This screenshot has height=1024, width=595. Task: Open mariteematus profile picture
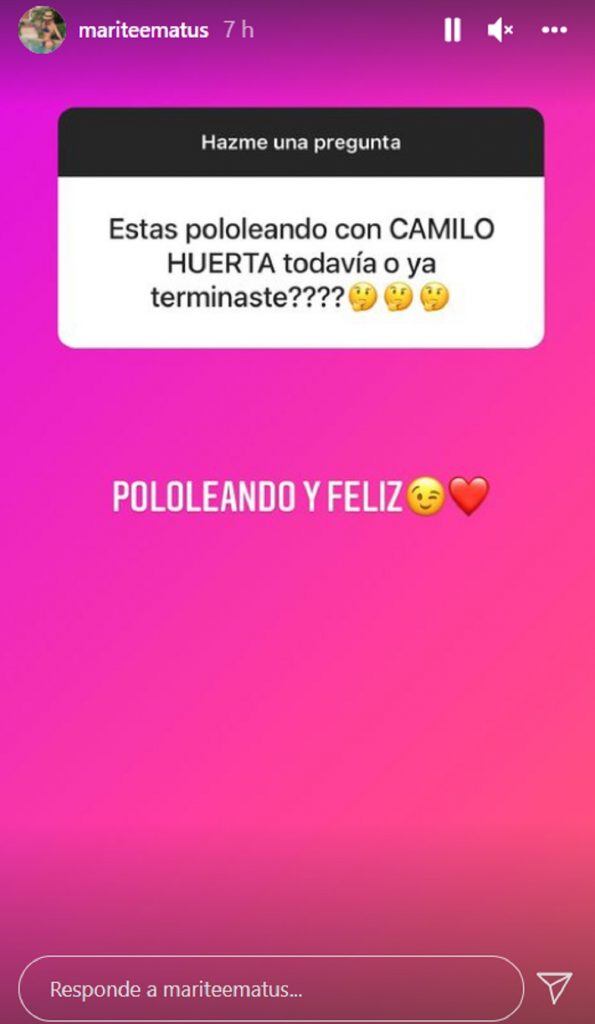pos(42,30)
